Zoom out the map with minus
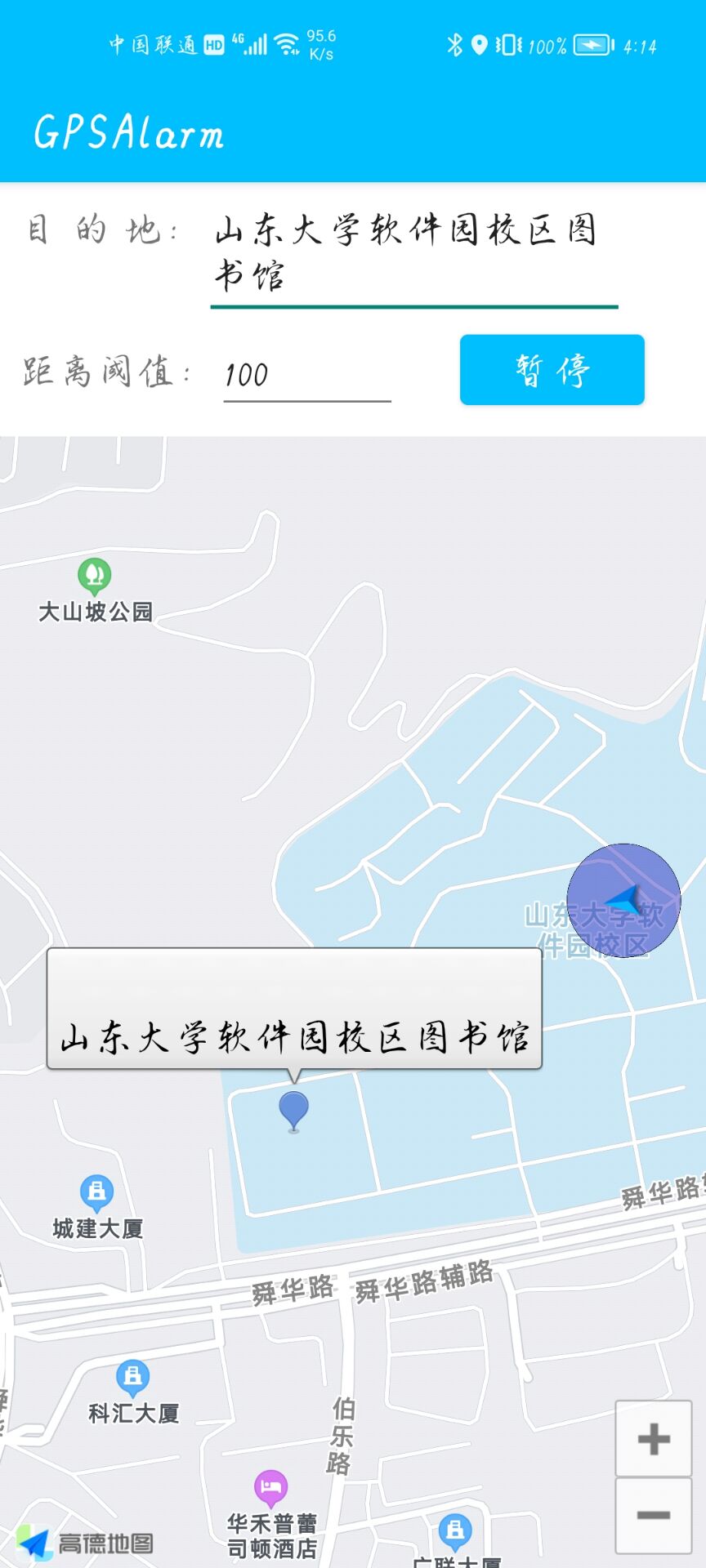 click(x=653, y=1515)
